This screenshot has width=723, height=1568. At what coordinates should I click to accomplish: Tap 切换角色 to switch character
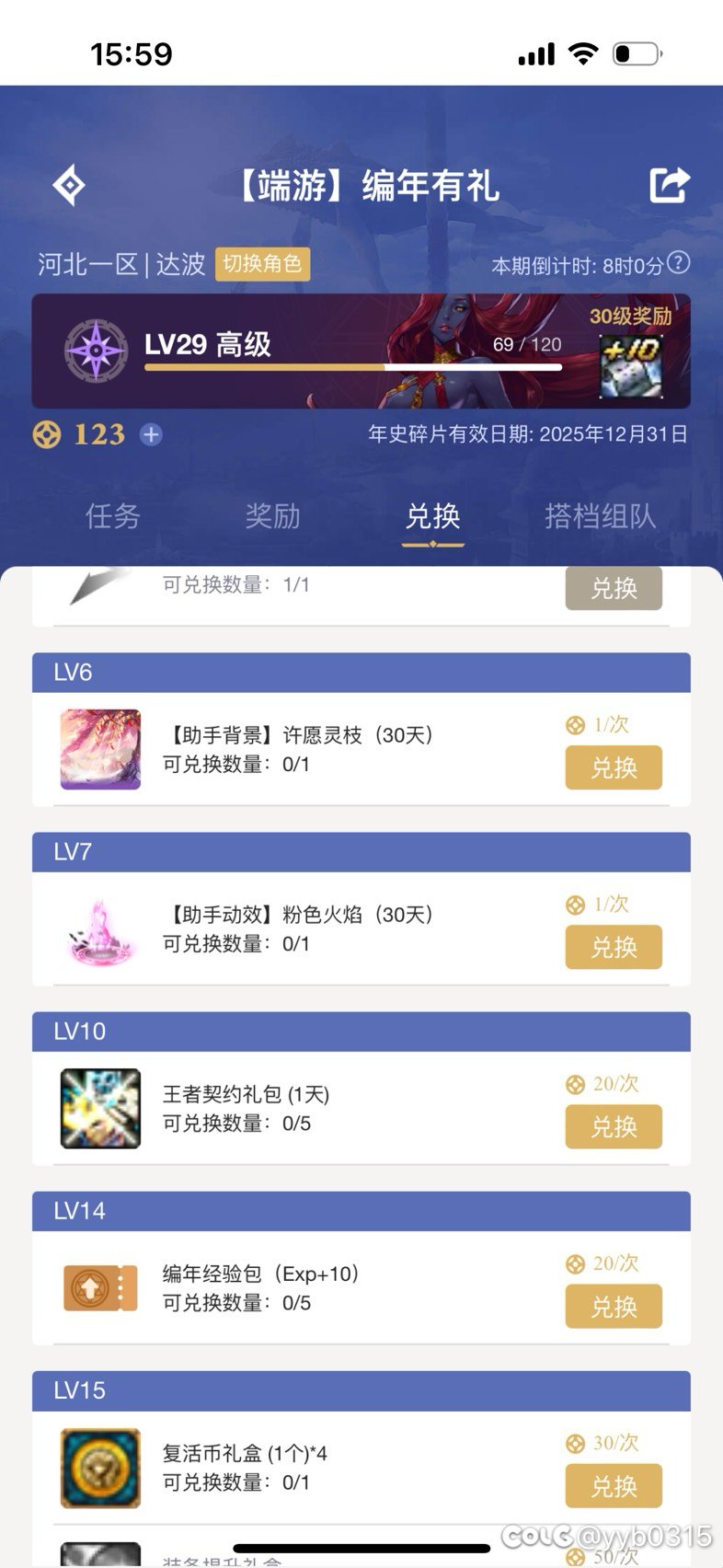click(262, 264)
